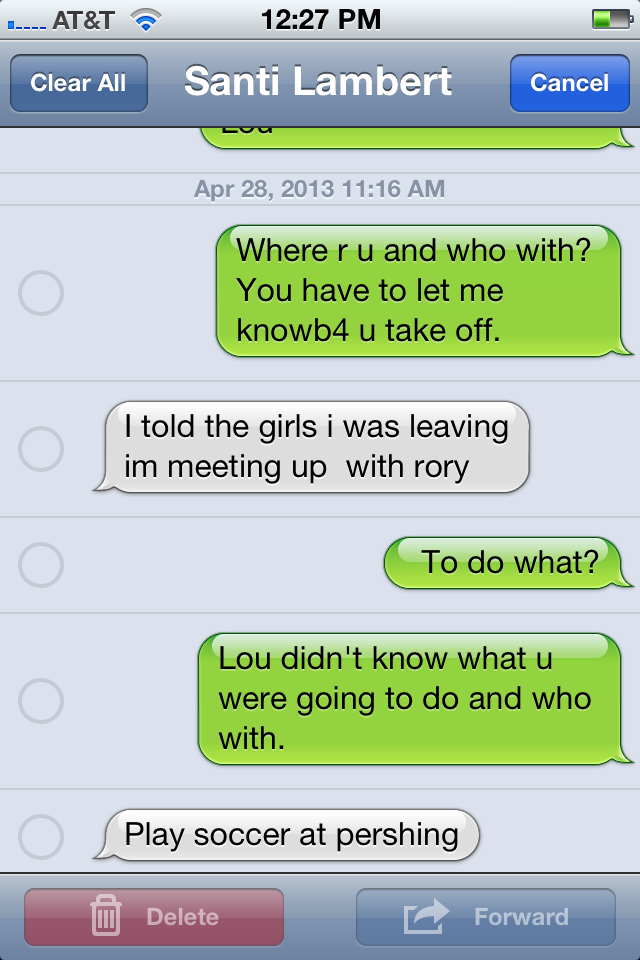640x960 pixels.
Task: Select the "I told the girls" message
Action: click(x=41, y=449)
